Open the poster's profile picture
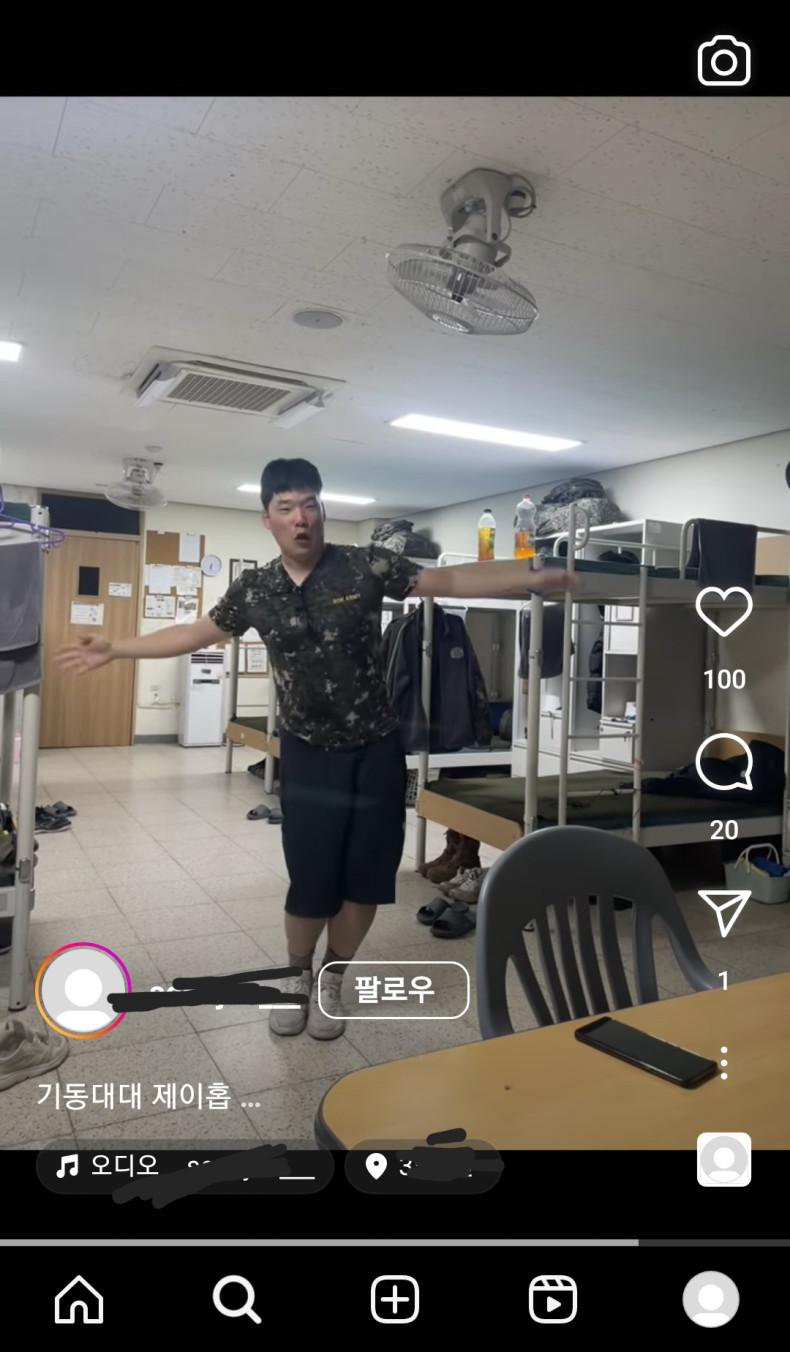 click(83, 990)
